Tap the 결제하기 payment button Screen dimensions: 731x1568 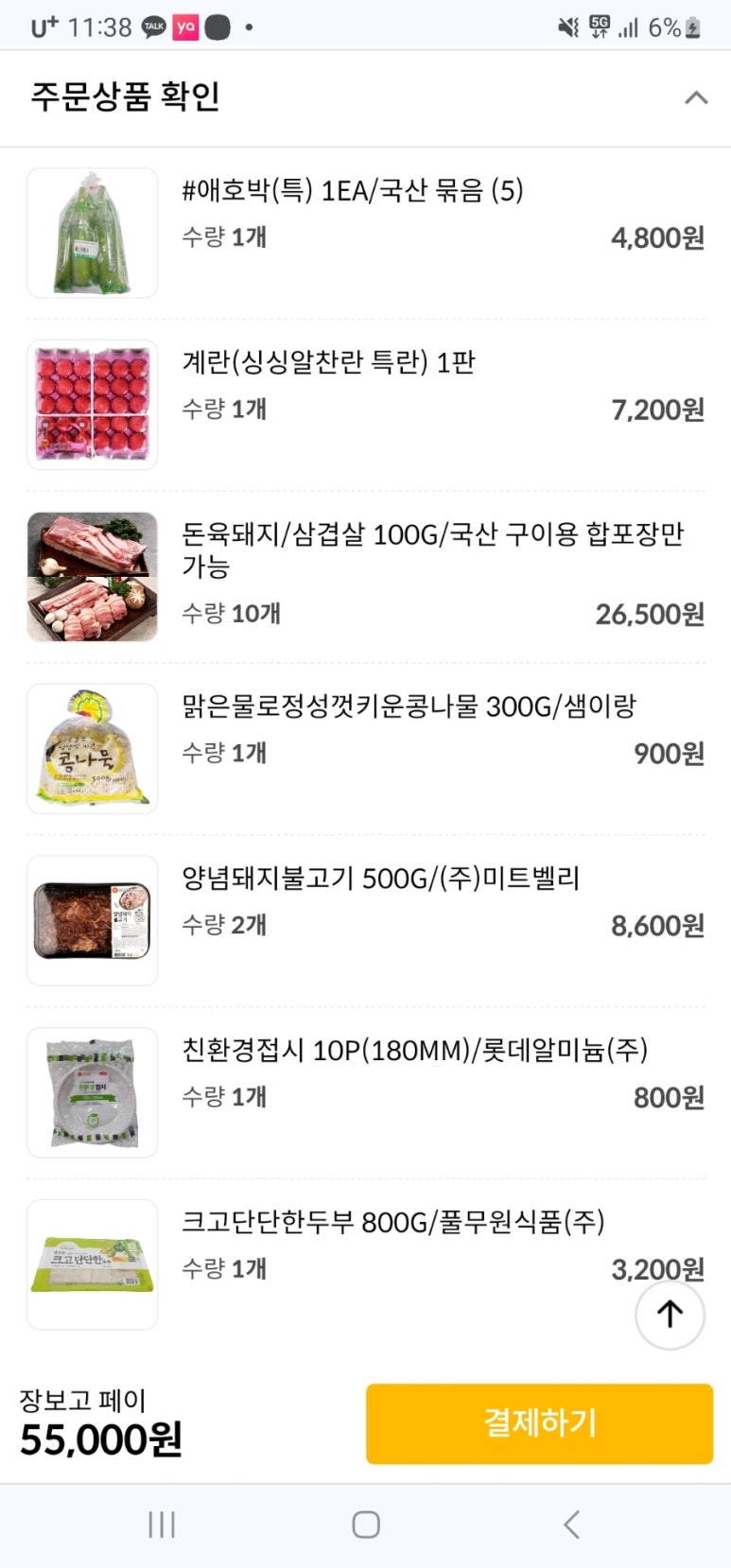point(539,1423)
